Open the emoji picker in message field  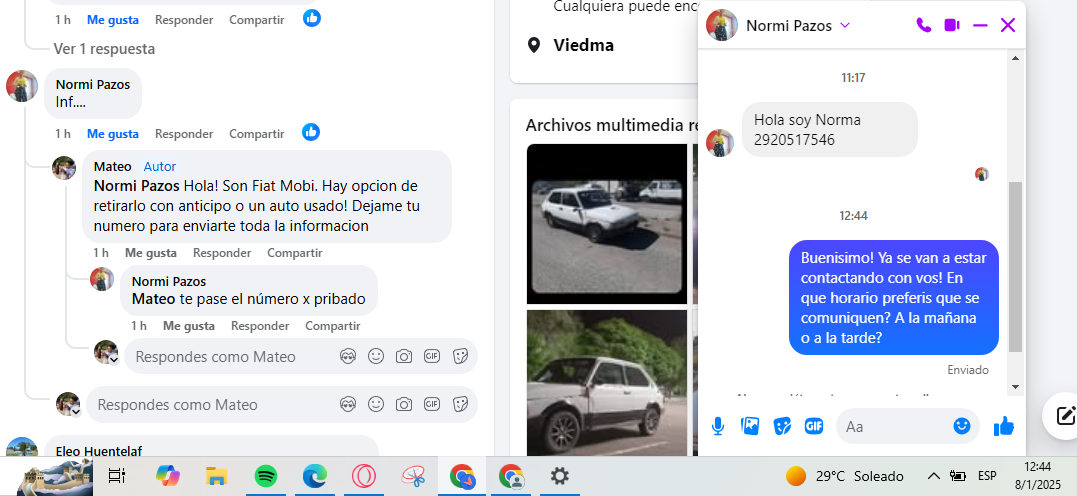pyautogui.click(x=962, y=426)
